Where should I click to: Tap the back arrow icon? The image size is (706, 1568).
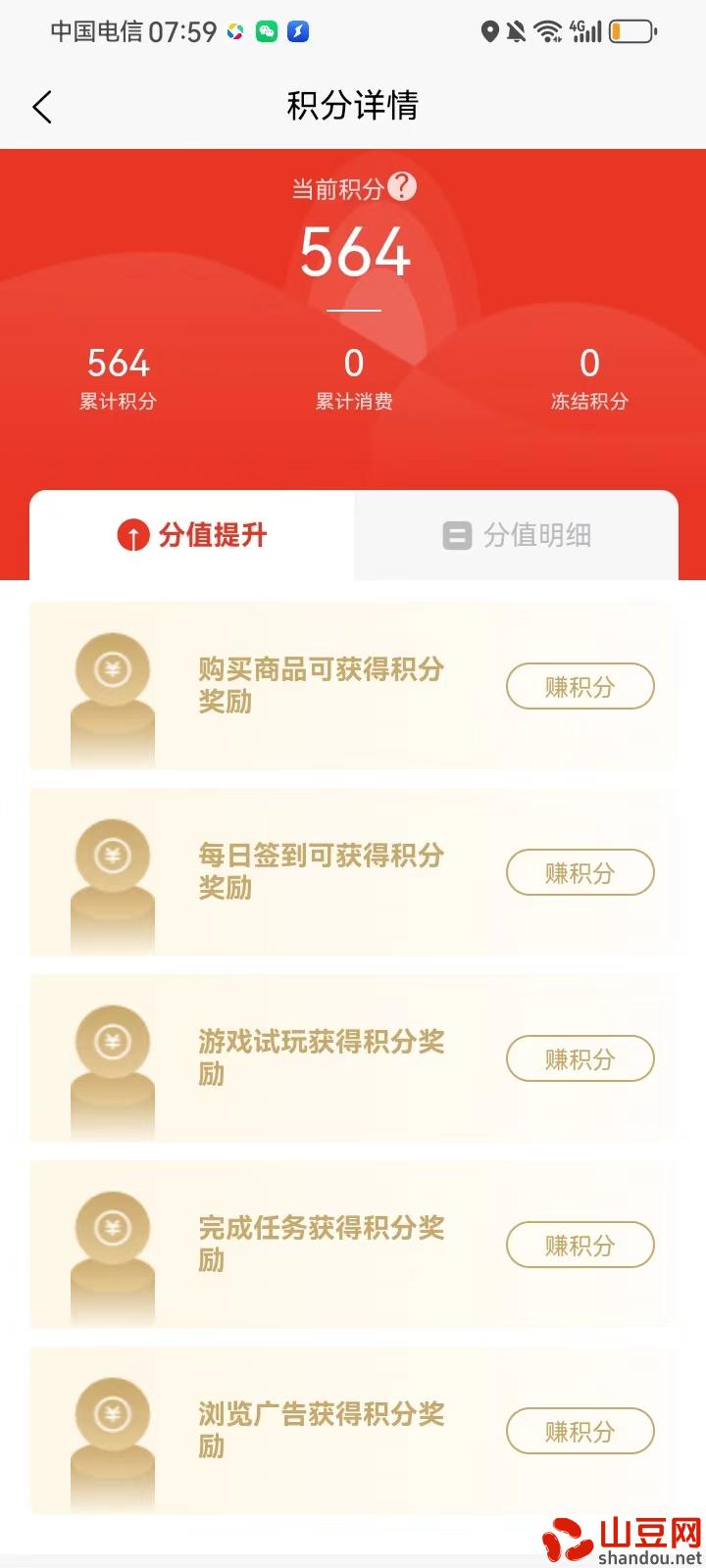click(41, 106)
